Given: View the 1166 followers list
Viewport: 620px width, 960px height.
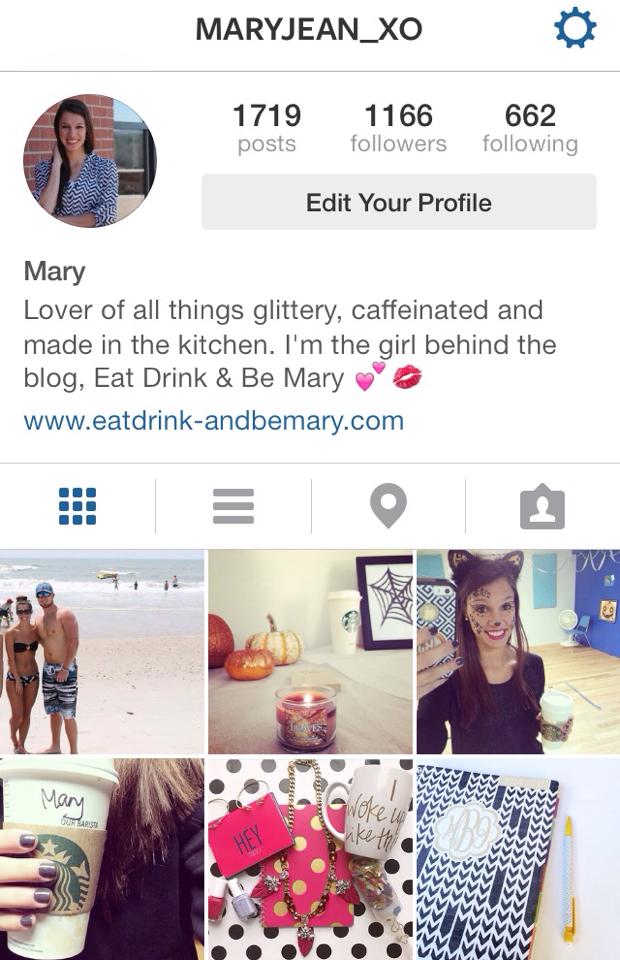Looking at the screenshot, I should 398,128.
